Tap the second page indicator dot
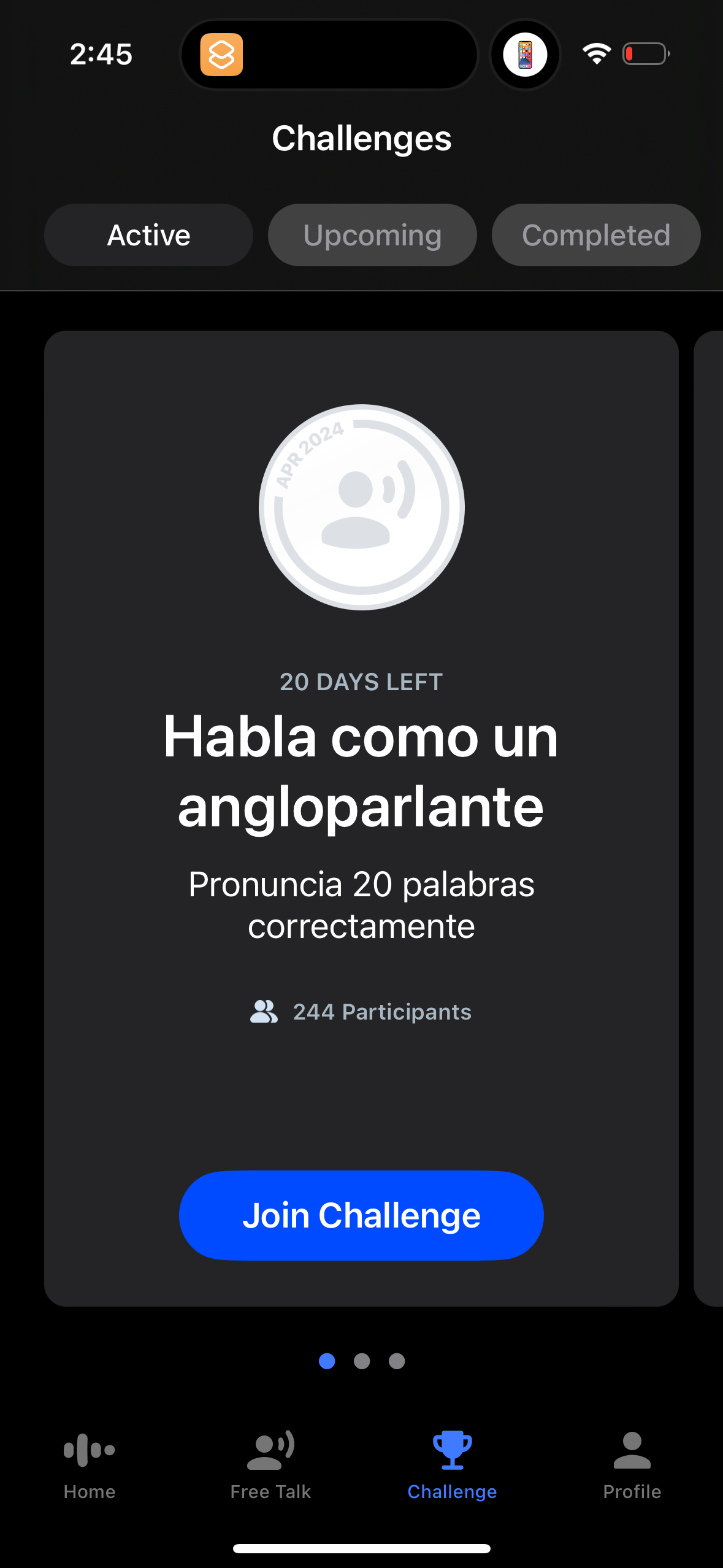Viewport: 723px width, 1568px height. (x=361, y=1361)
